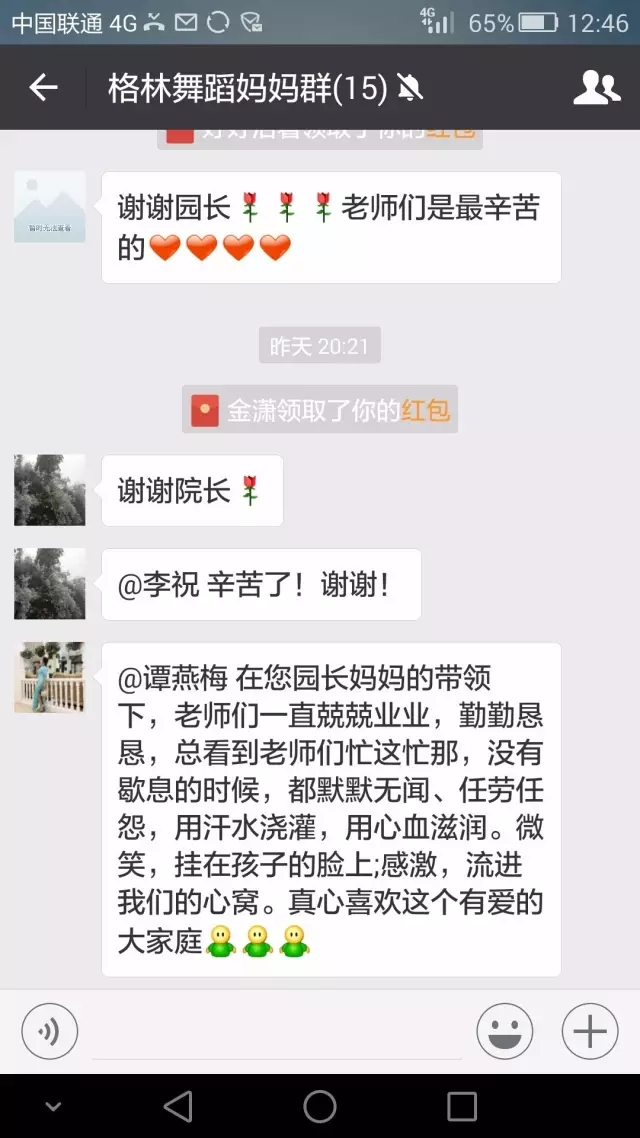Open recent apps from navigation bar
This screenshot has height=1138, width=640.
(462, 1106)
